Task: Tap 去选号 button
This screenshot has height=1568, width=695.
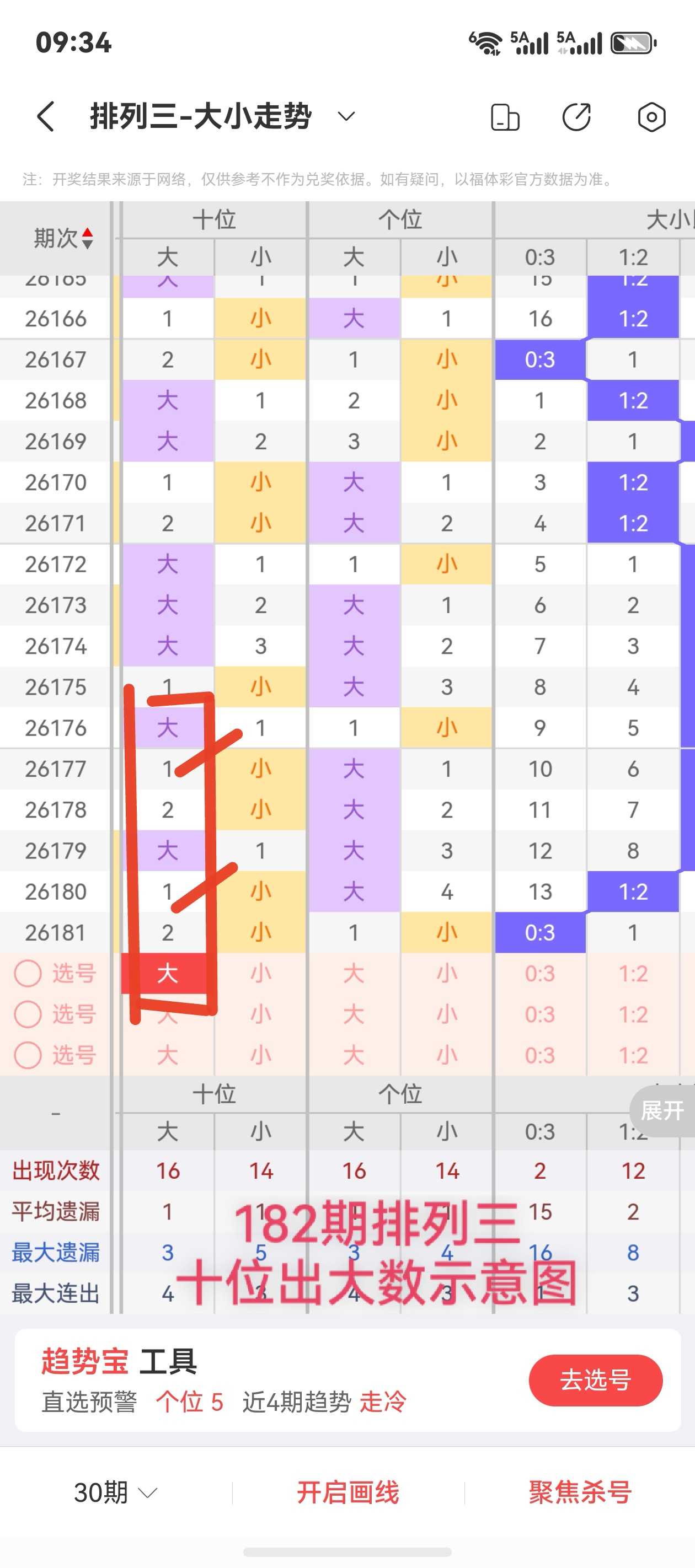Action: tap(596, 1380)
